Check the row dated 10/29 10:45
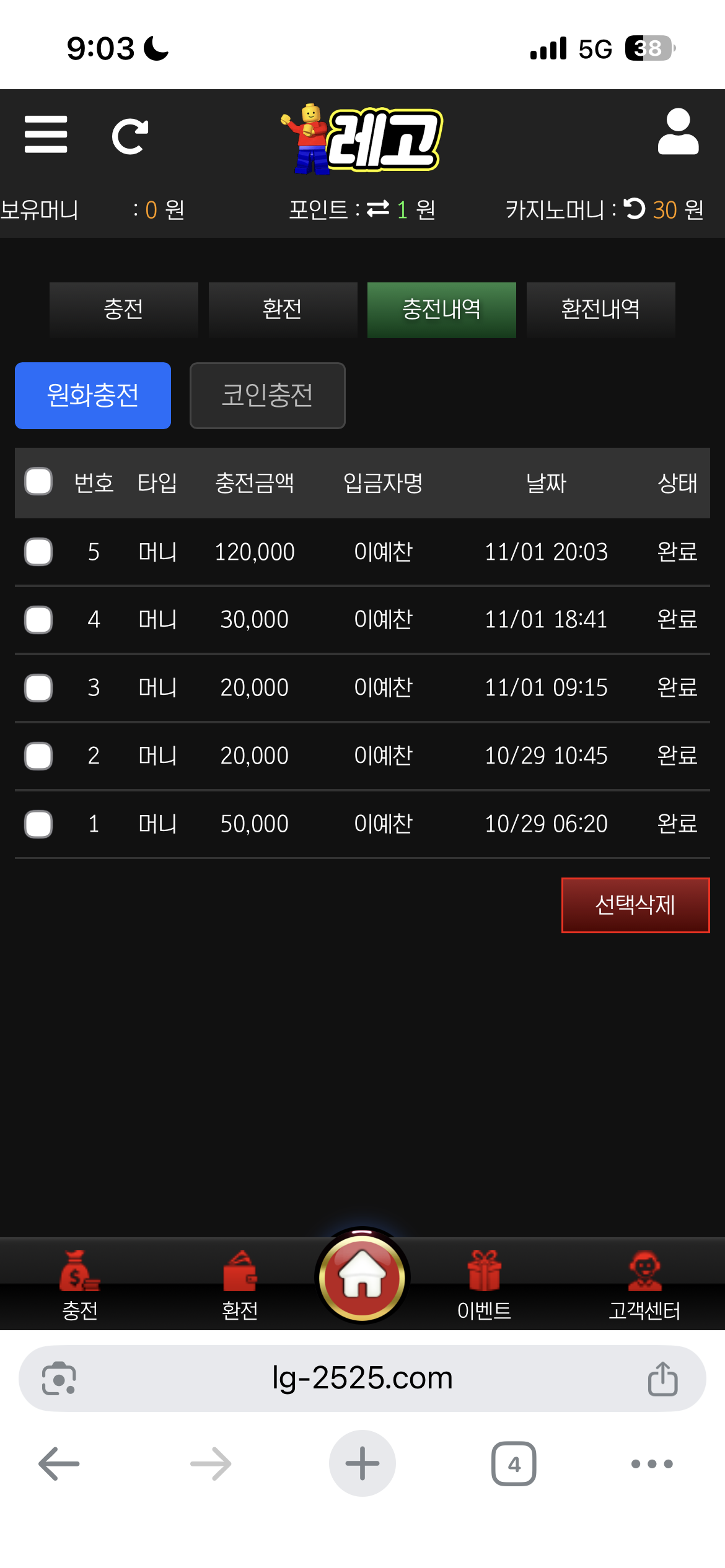The image size is (725, 1568). click(38, 756)
